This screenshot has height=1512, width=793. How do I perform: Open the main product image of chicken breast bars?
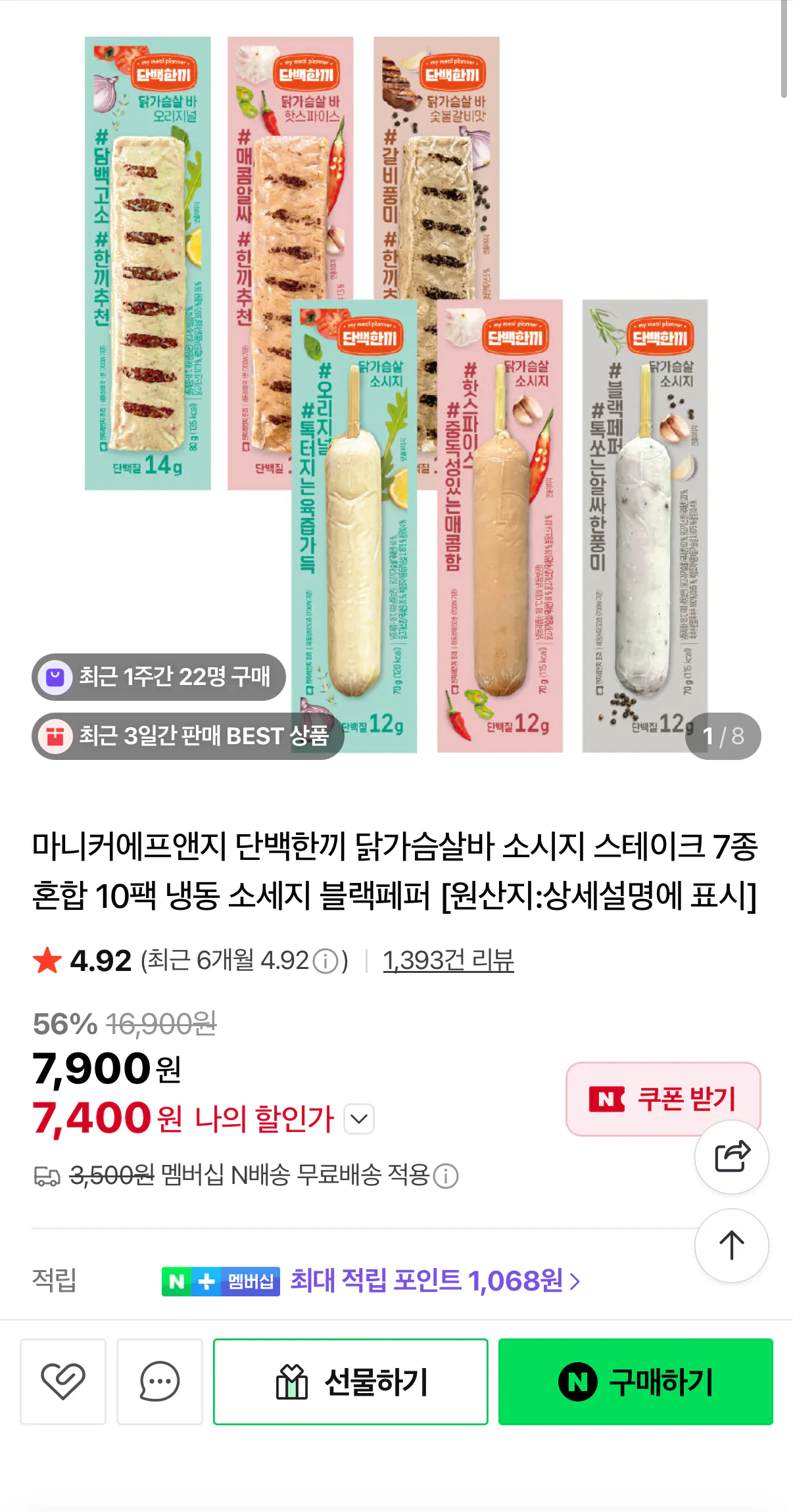[x=395, y=394]
